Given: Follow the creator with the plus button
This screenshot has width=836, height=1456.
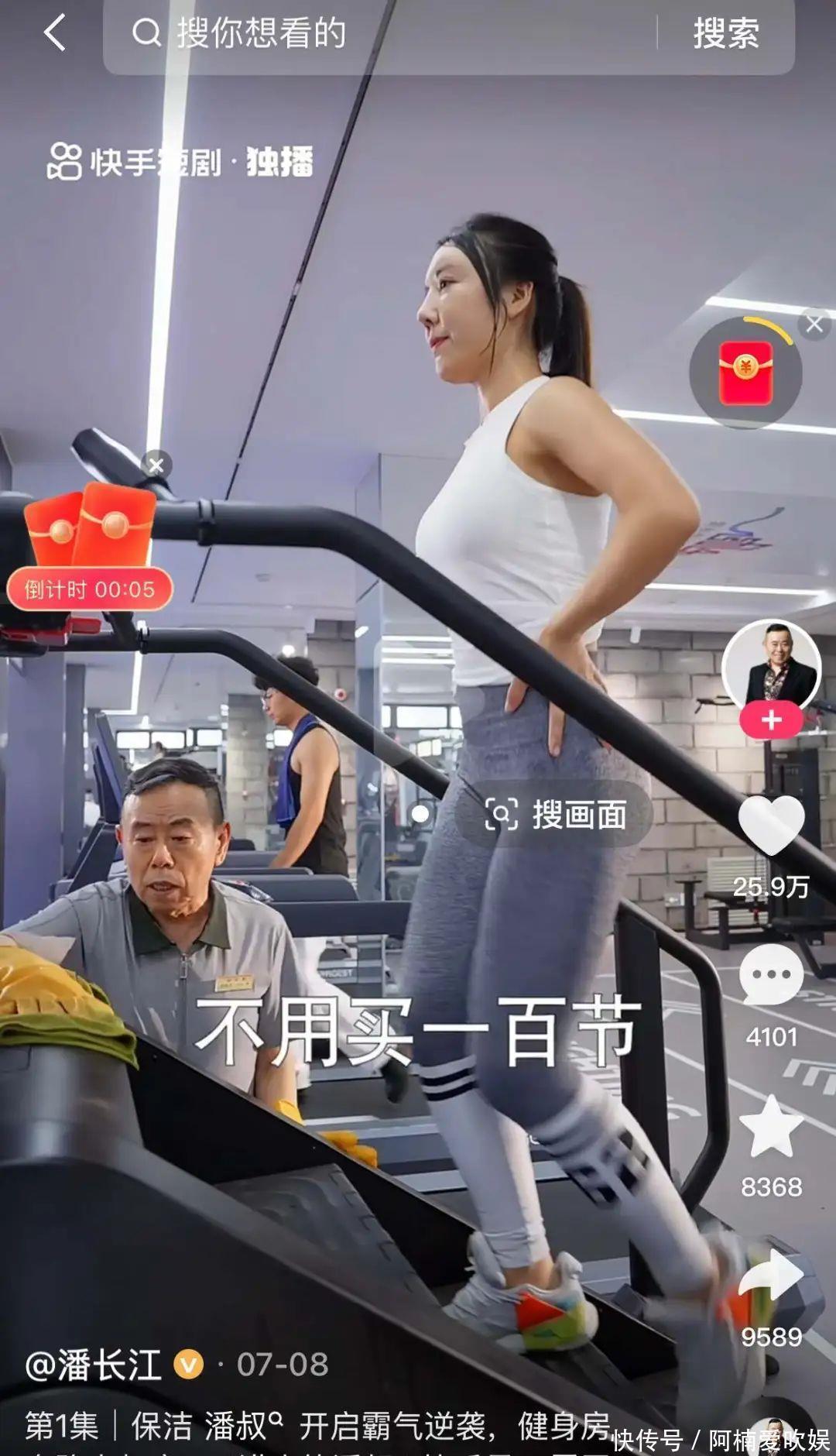Looking at the screenshot, I should click(x=771, y=720).
